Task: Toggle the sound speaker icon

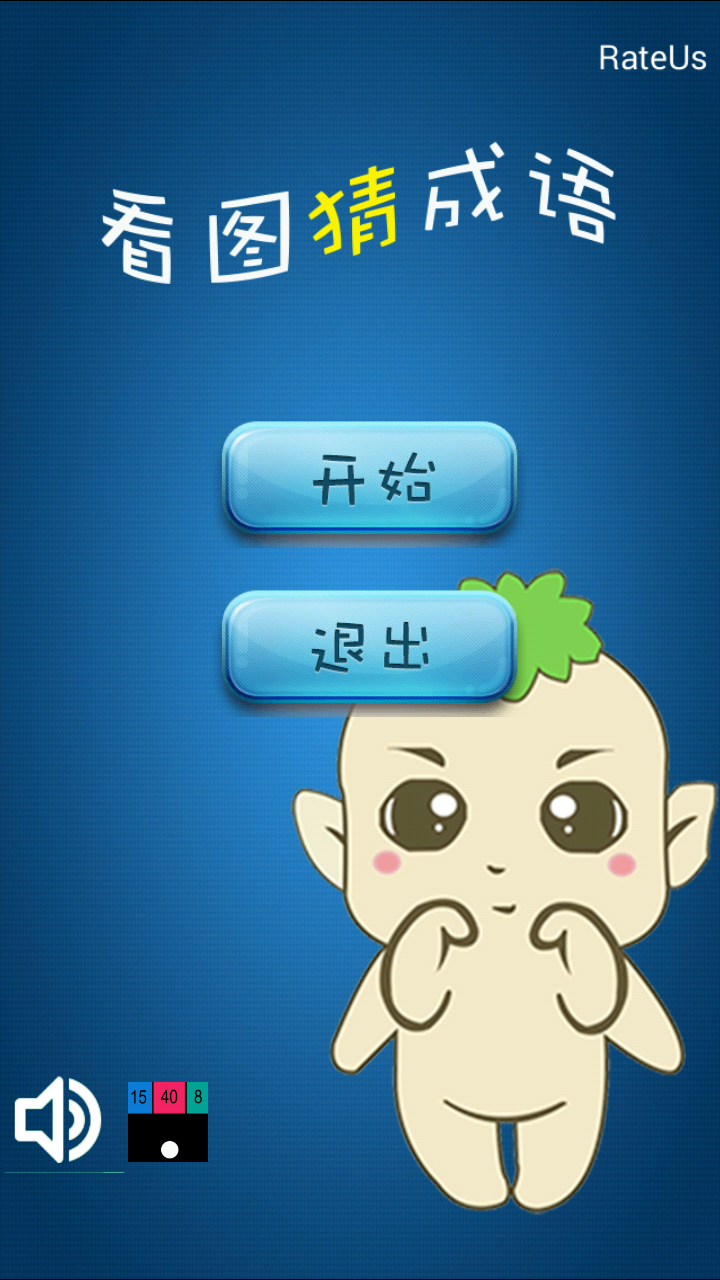Action: [57, 1119]
